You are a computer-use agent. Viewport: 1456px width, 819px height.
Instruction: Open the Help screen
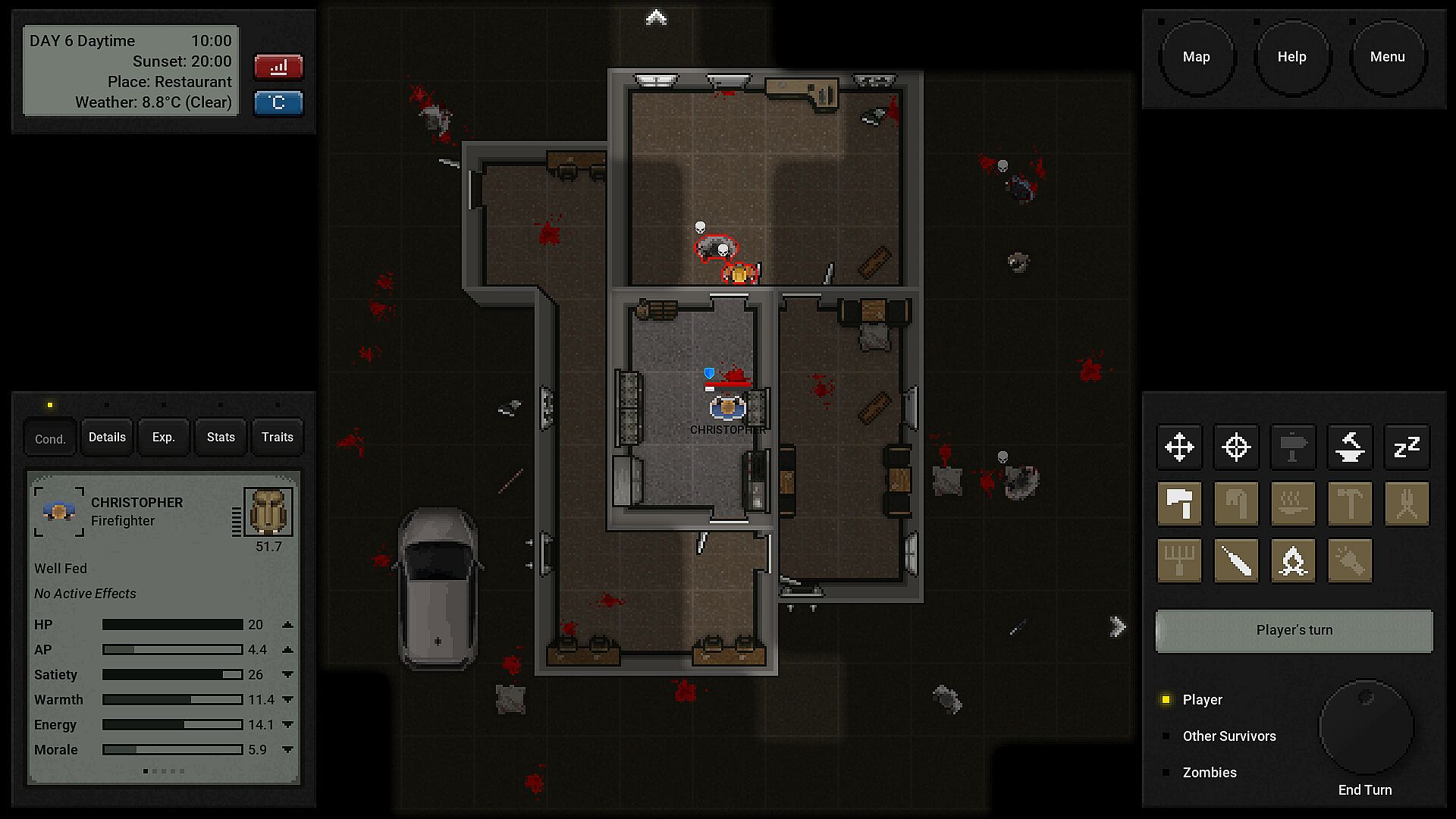1291,57
